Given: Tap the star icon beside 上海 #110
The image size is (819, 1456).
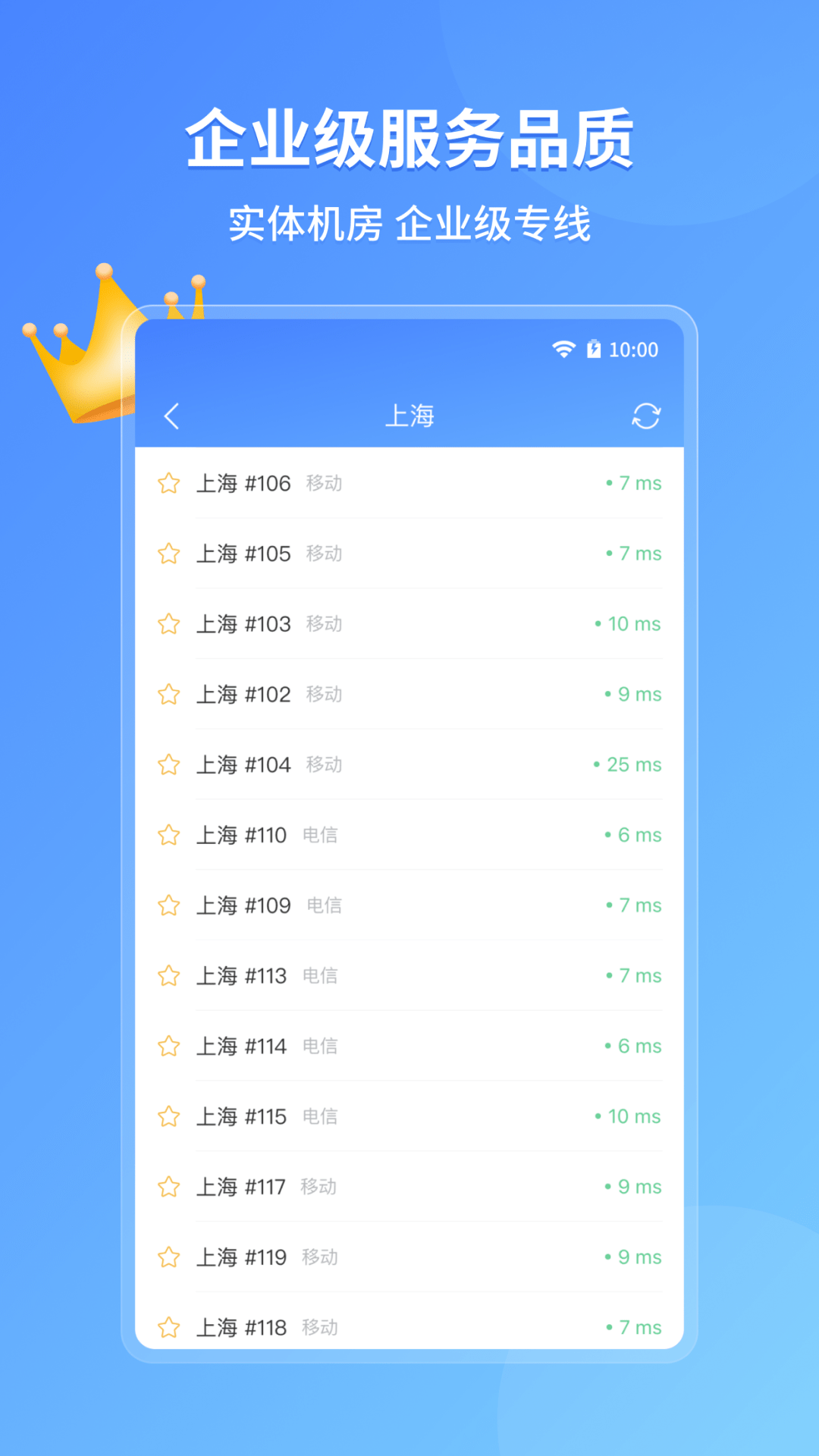Looking at the screenshot, I should coord(168,835).
